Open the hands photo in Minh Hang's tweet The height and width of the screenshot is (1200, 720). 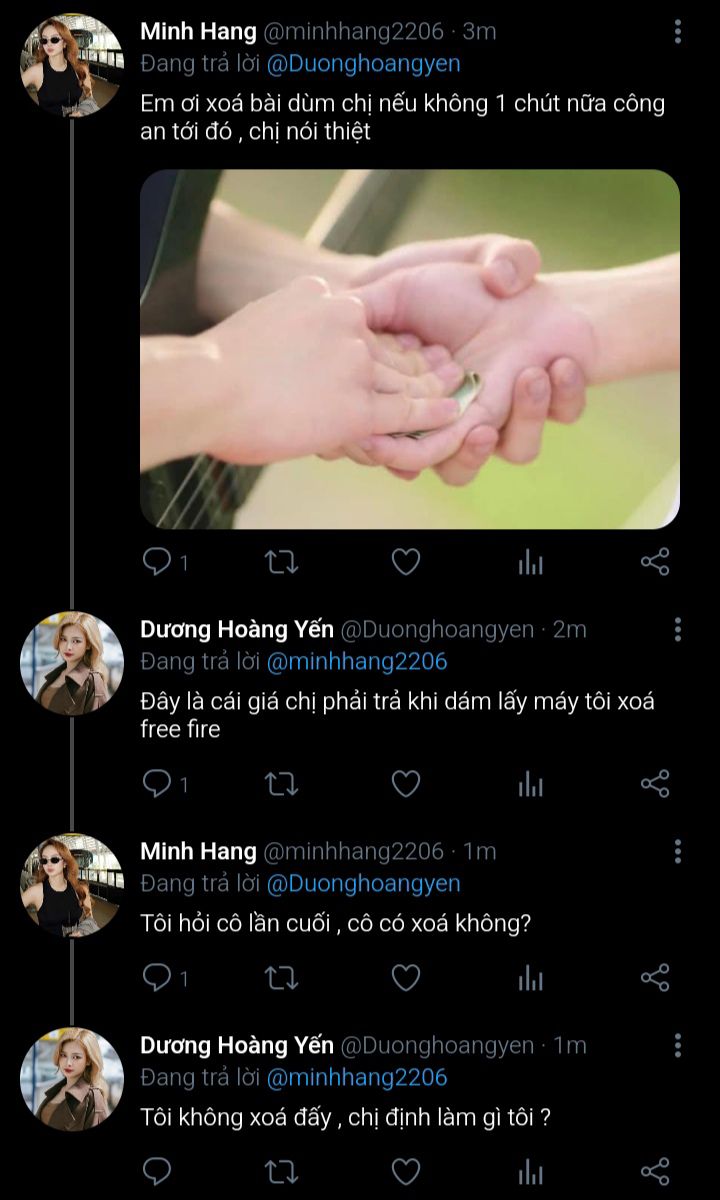tap(410, 349)
